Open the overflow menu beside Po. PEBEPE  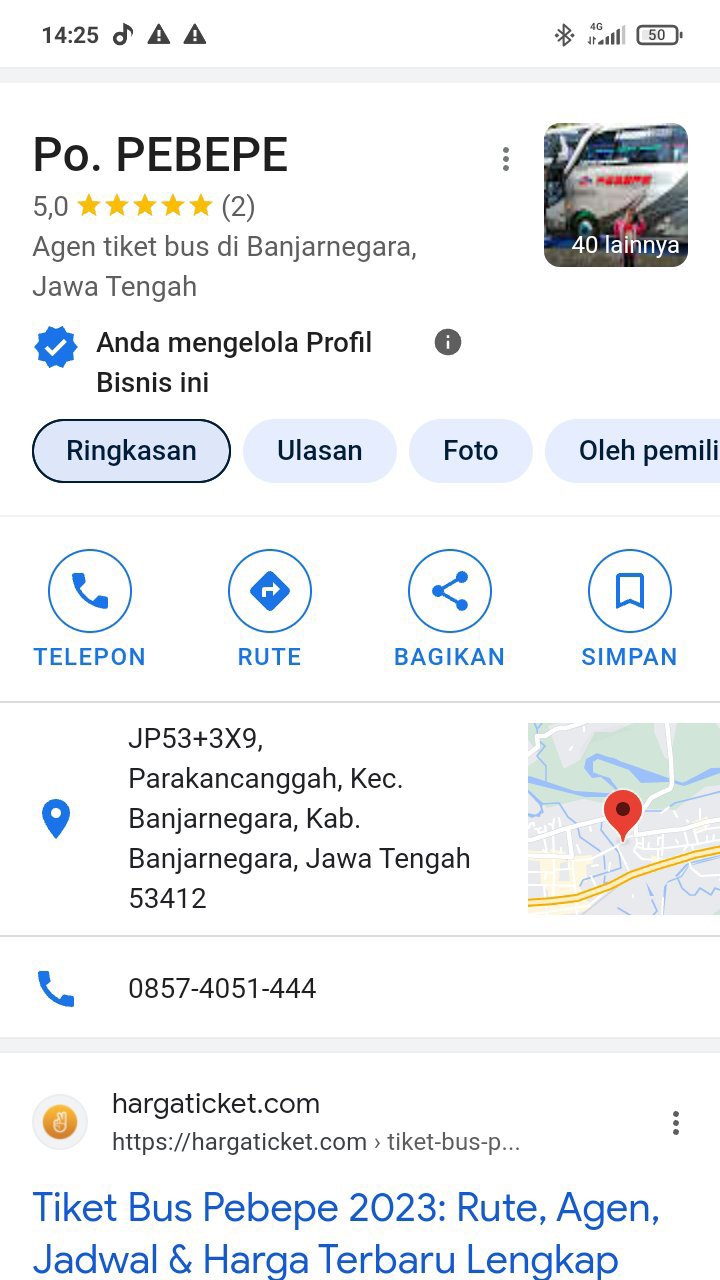click(506, 159)
